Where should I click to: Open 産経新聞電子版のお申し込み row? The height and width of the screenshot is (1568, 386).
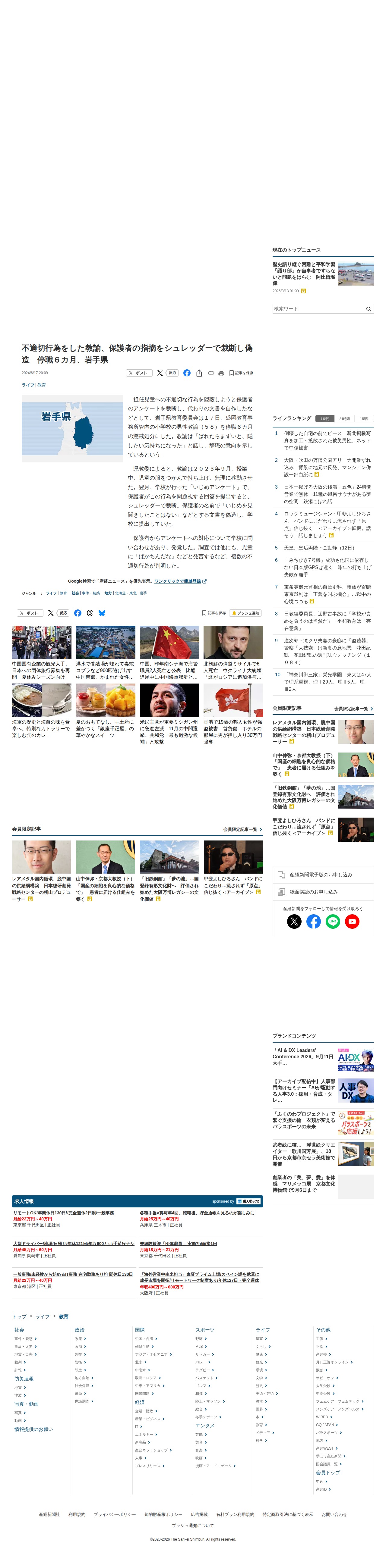pyautogui.click(x=323, y=875)
